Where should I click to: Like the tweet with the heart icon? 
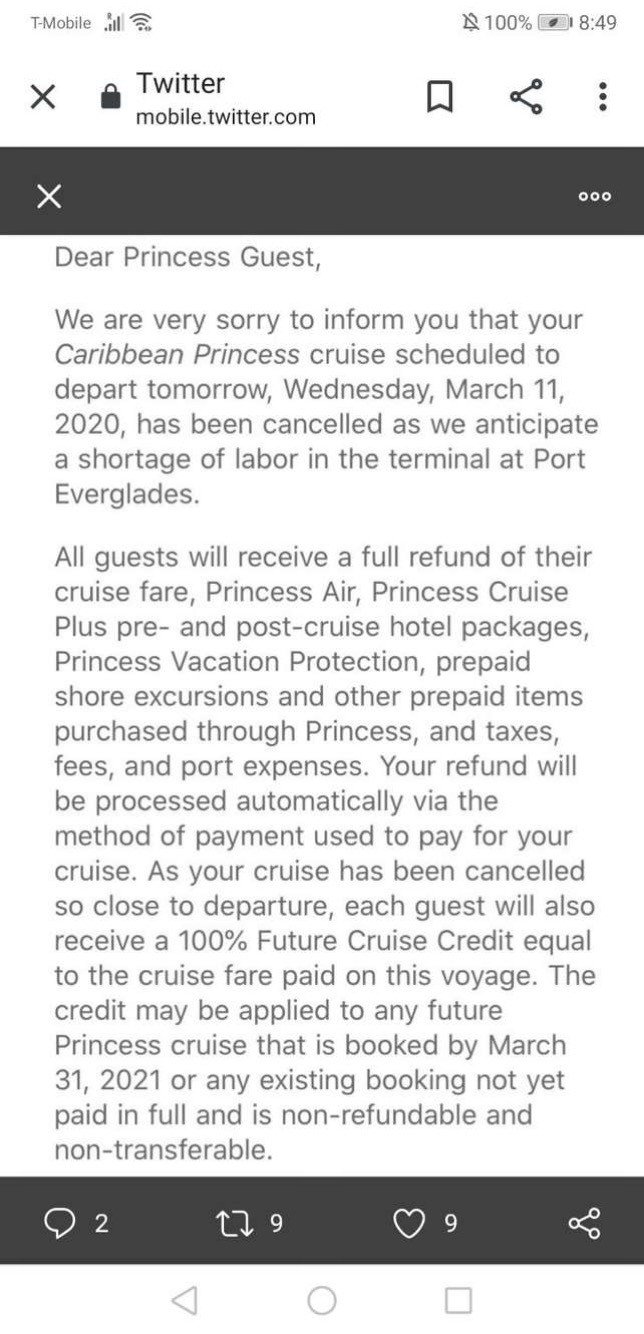tap(409, 1223)
